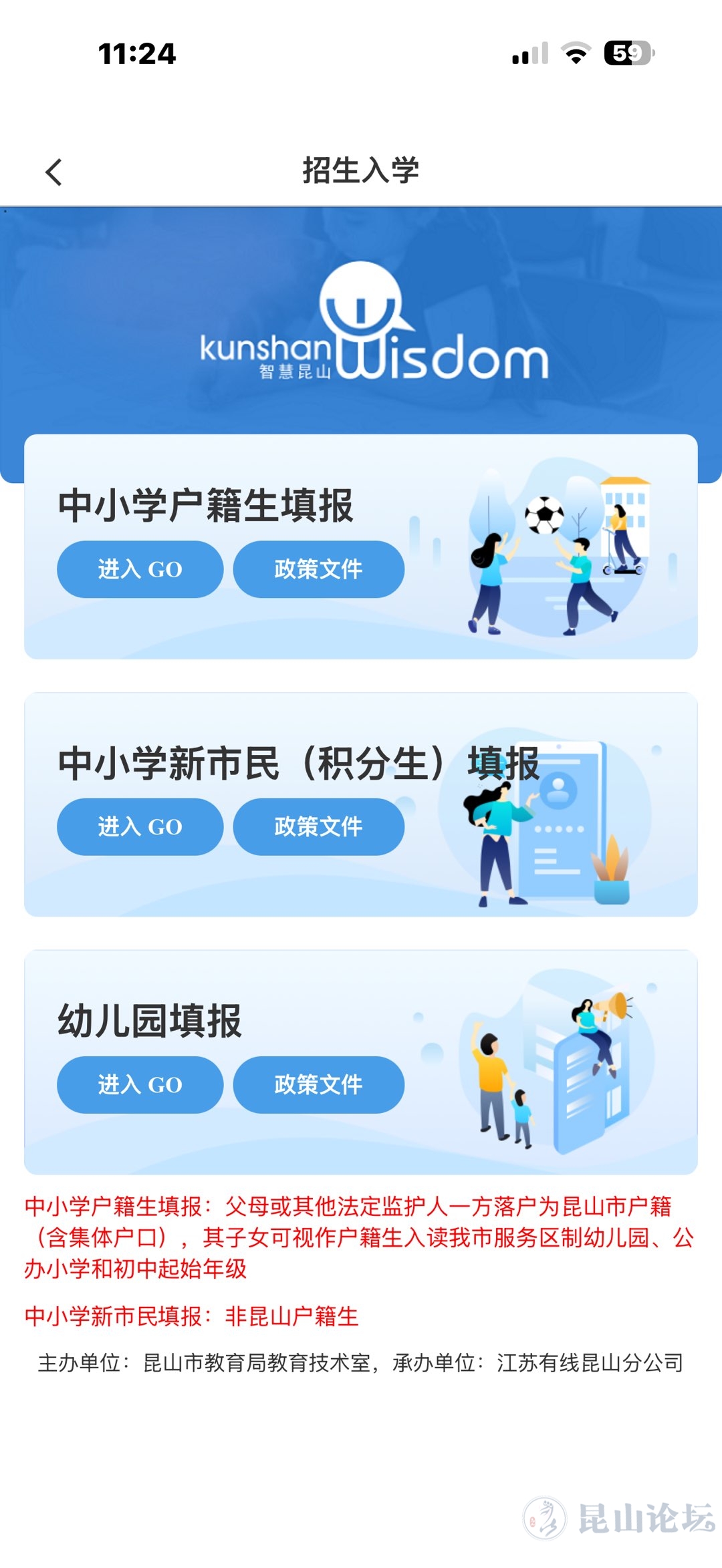Tap 进入 GO under 中小学户籍生填报
The width and height of the screenshot is (722, 1568).
tap(140, 569)
